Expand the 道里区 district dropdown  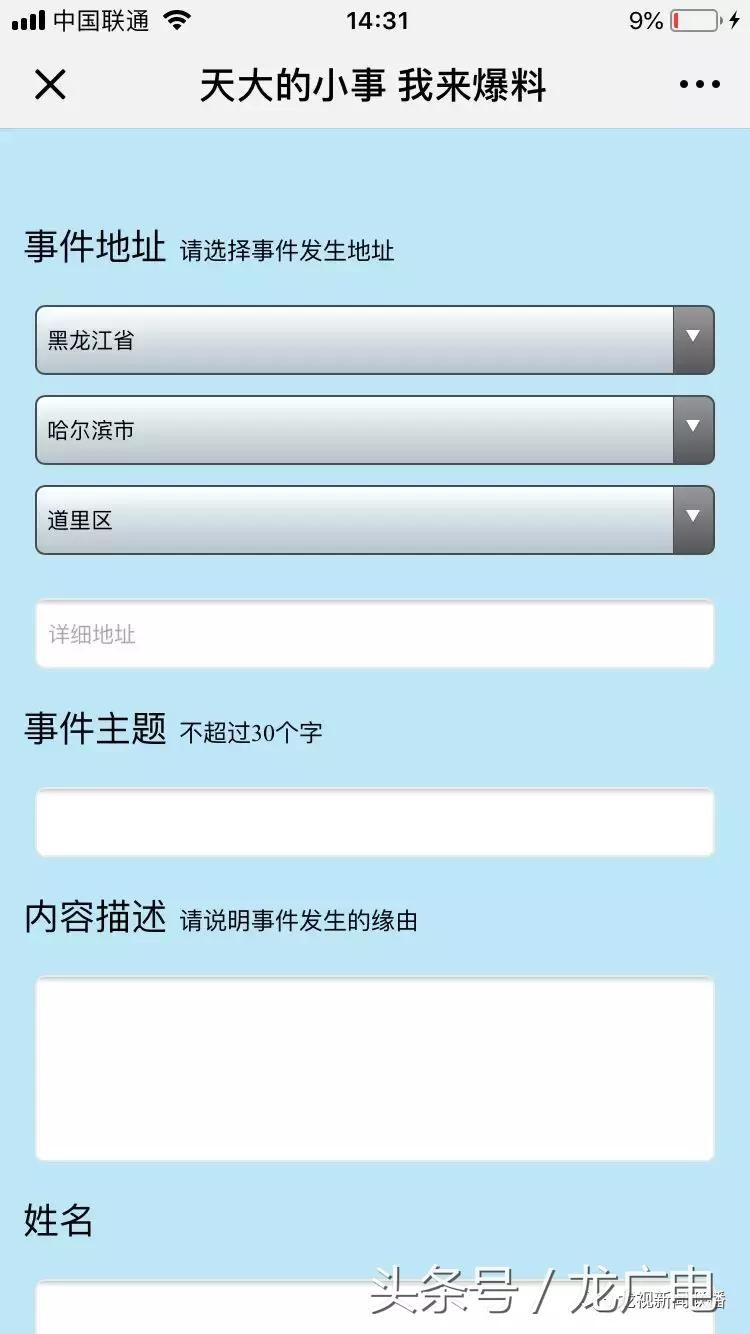click(x=375, y=520)
